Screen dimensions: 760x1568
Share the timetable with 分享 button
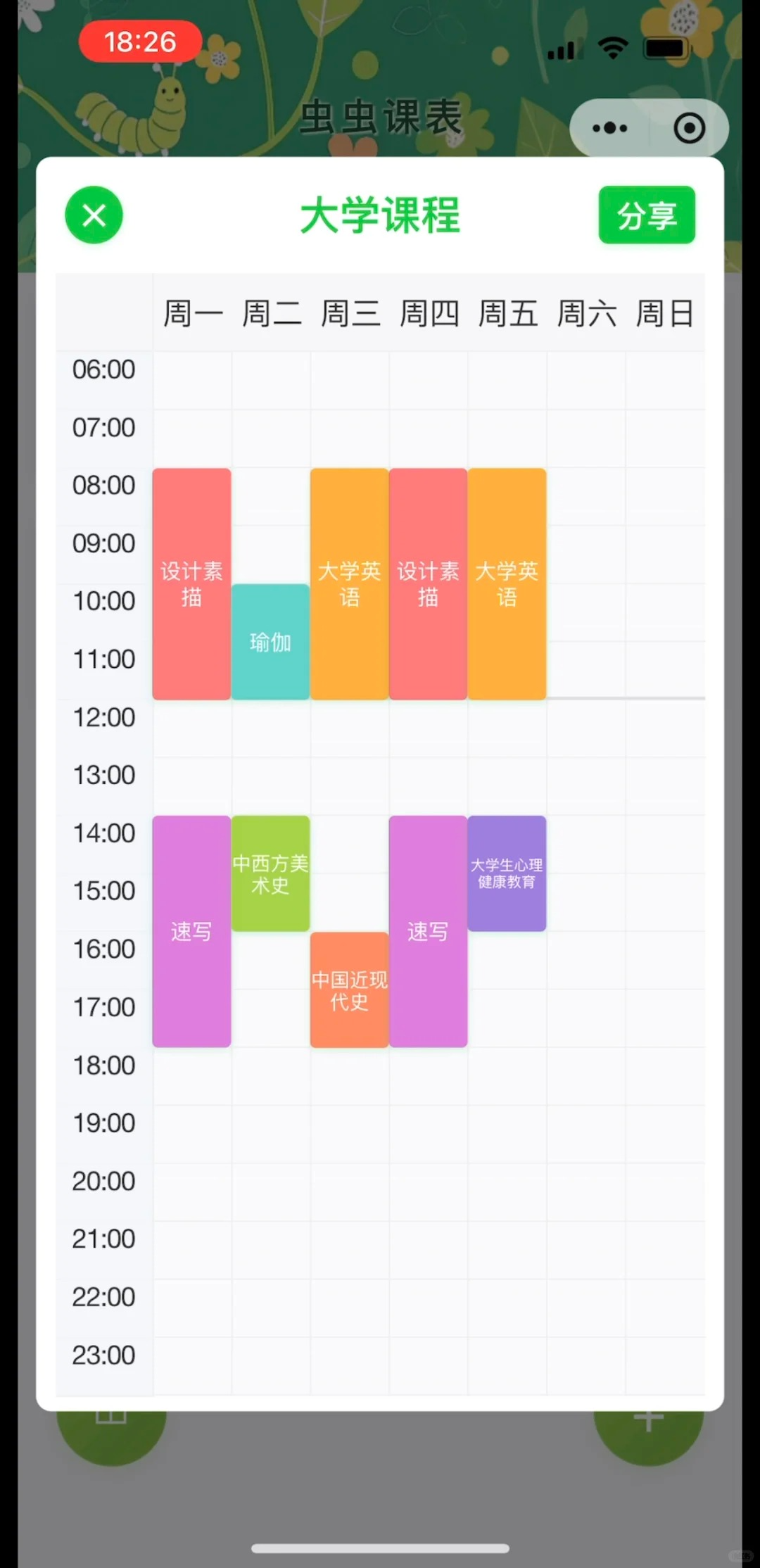click(647, 215)
